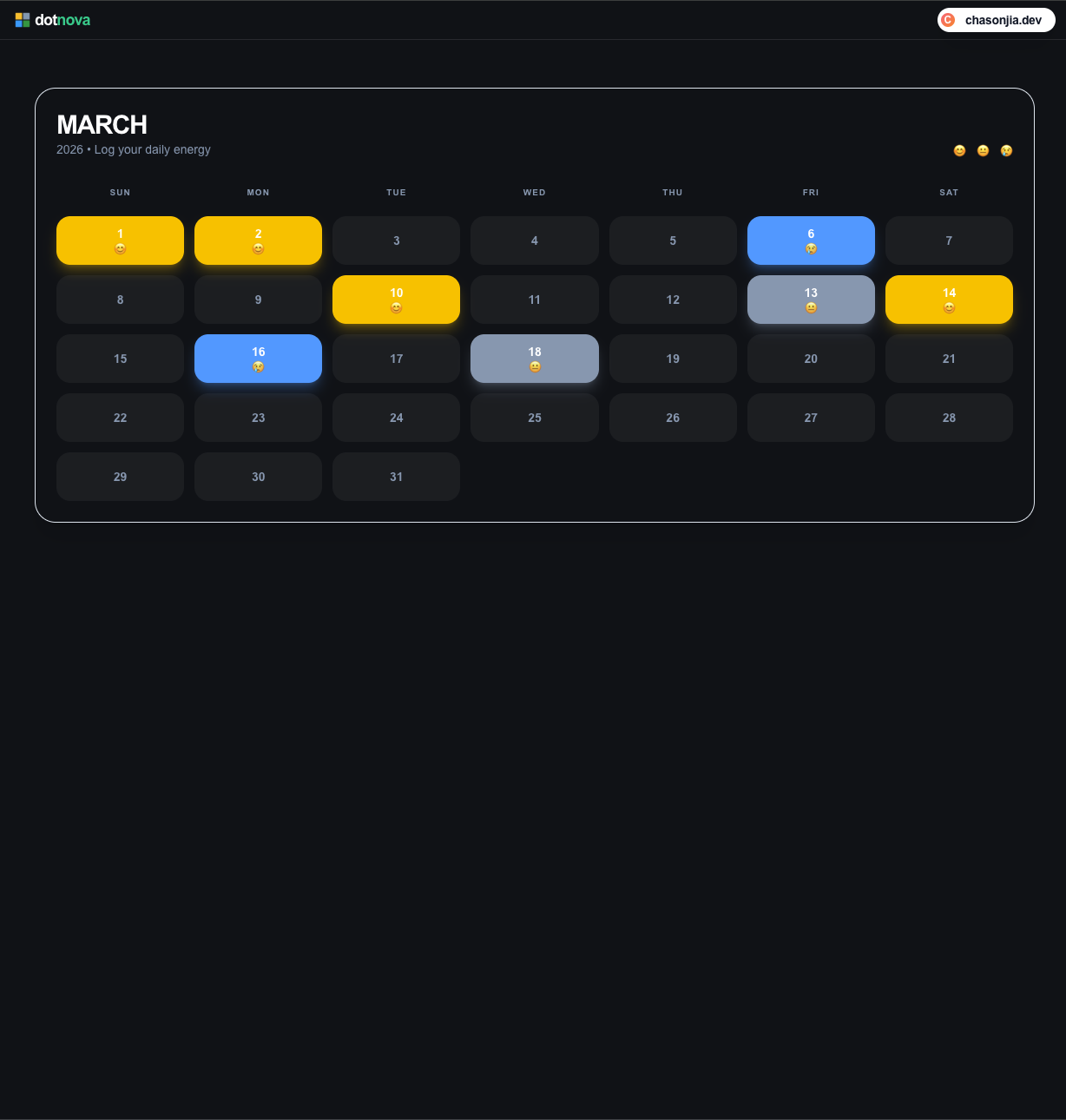This screenshot has height=1120, width=1066.
Task: Select the neutral face emoji in the legend
Action: point(983,150)
